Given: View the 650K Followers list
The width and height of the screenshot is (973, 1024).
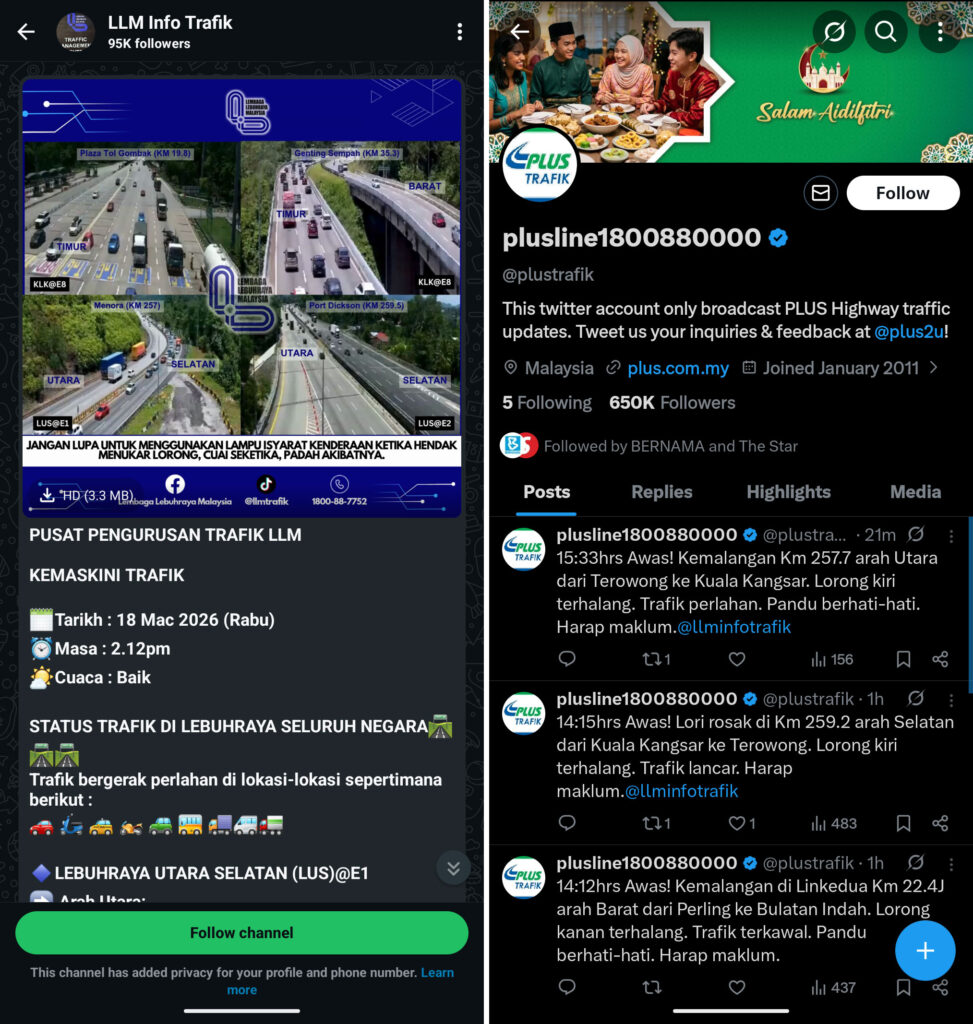Looking at the screenshot, I should point(672,403).
